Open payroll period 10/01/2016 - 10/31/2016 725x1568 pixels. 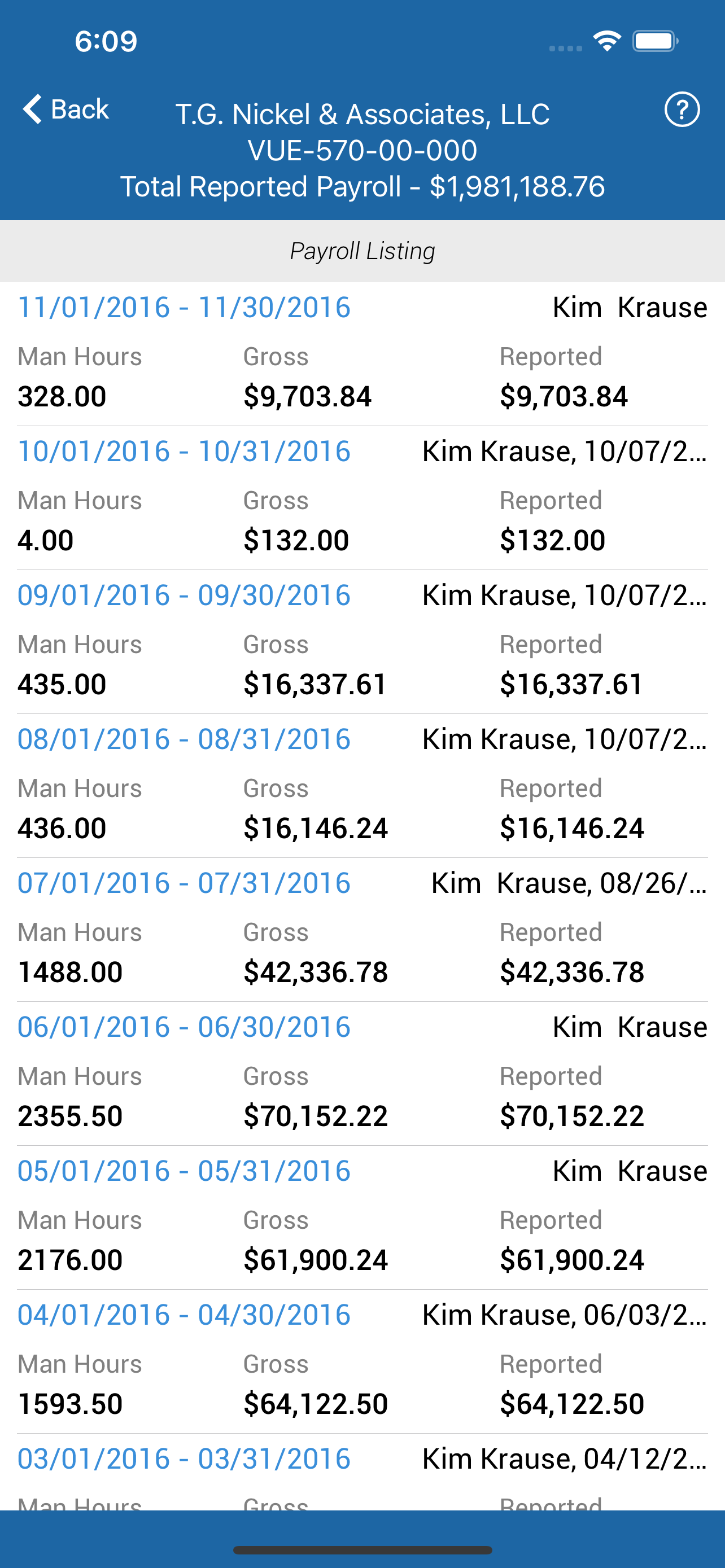(362, 498)
